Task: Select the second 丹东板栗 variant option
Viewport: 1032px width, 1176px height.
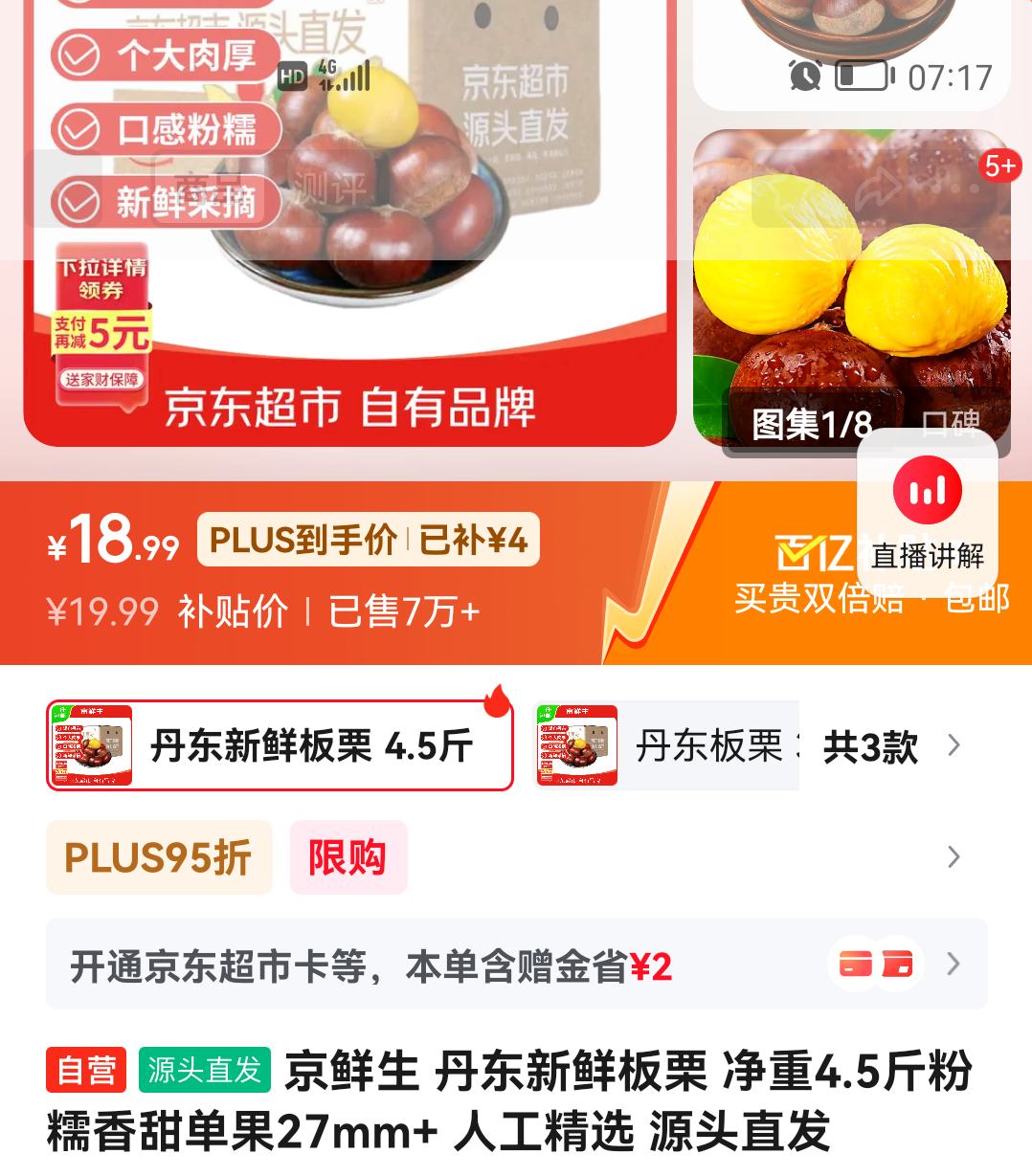Action: 670,746
